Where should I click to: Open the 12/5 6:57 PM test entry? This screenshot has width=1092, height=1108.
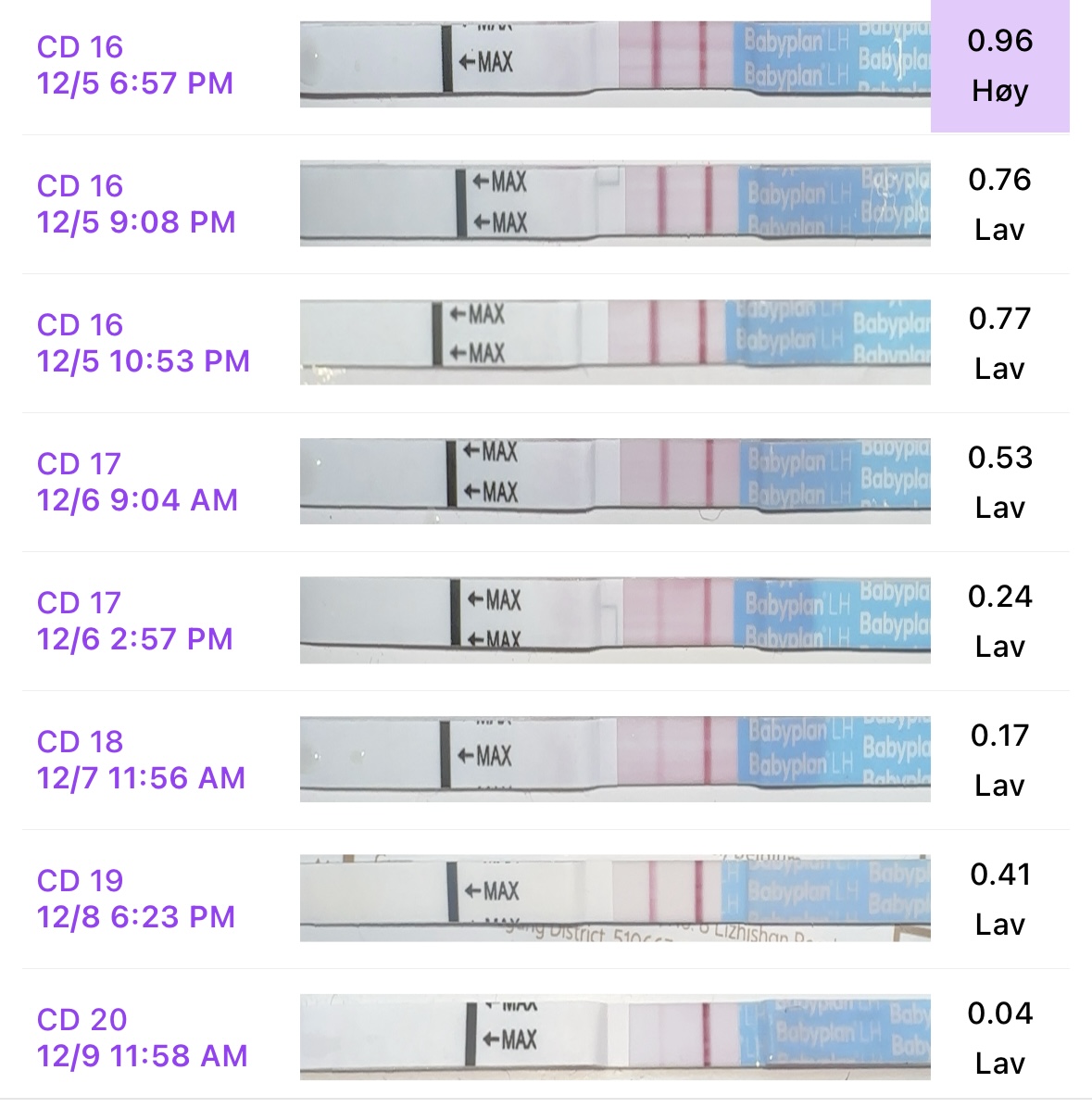pos(135,65)
